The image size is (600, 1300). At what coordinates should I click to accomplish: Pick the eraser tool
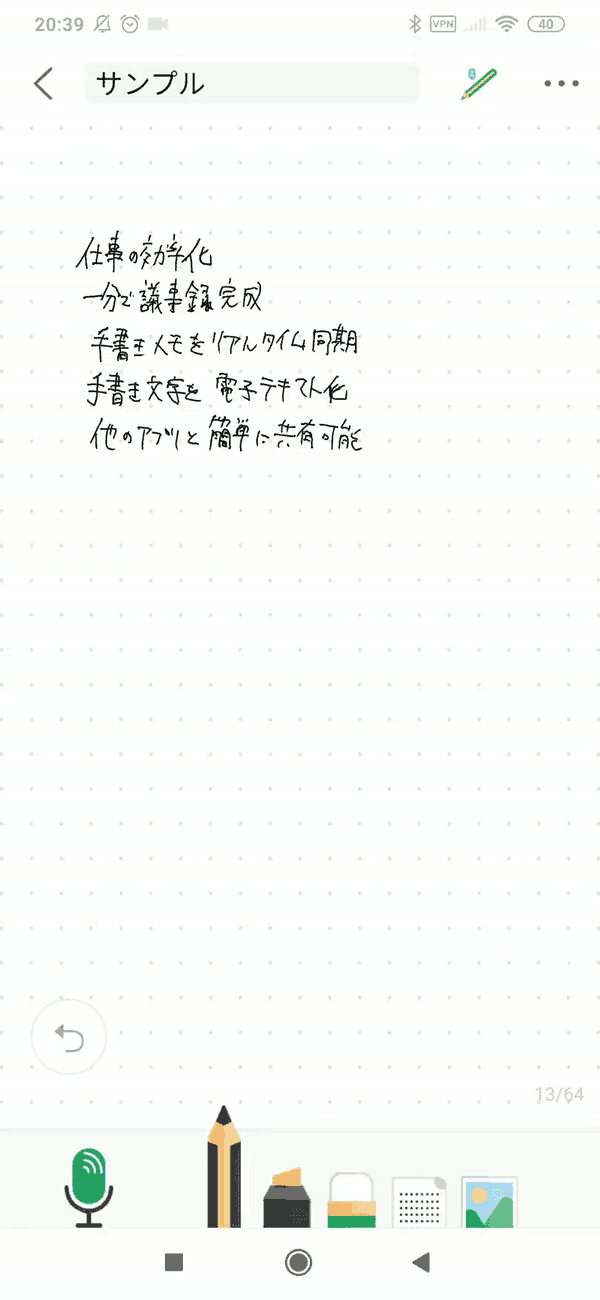351,1200
